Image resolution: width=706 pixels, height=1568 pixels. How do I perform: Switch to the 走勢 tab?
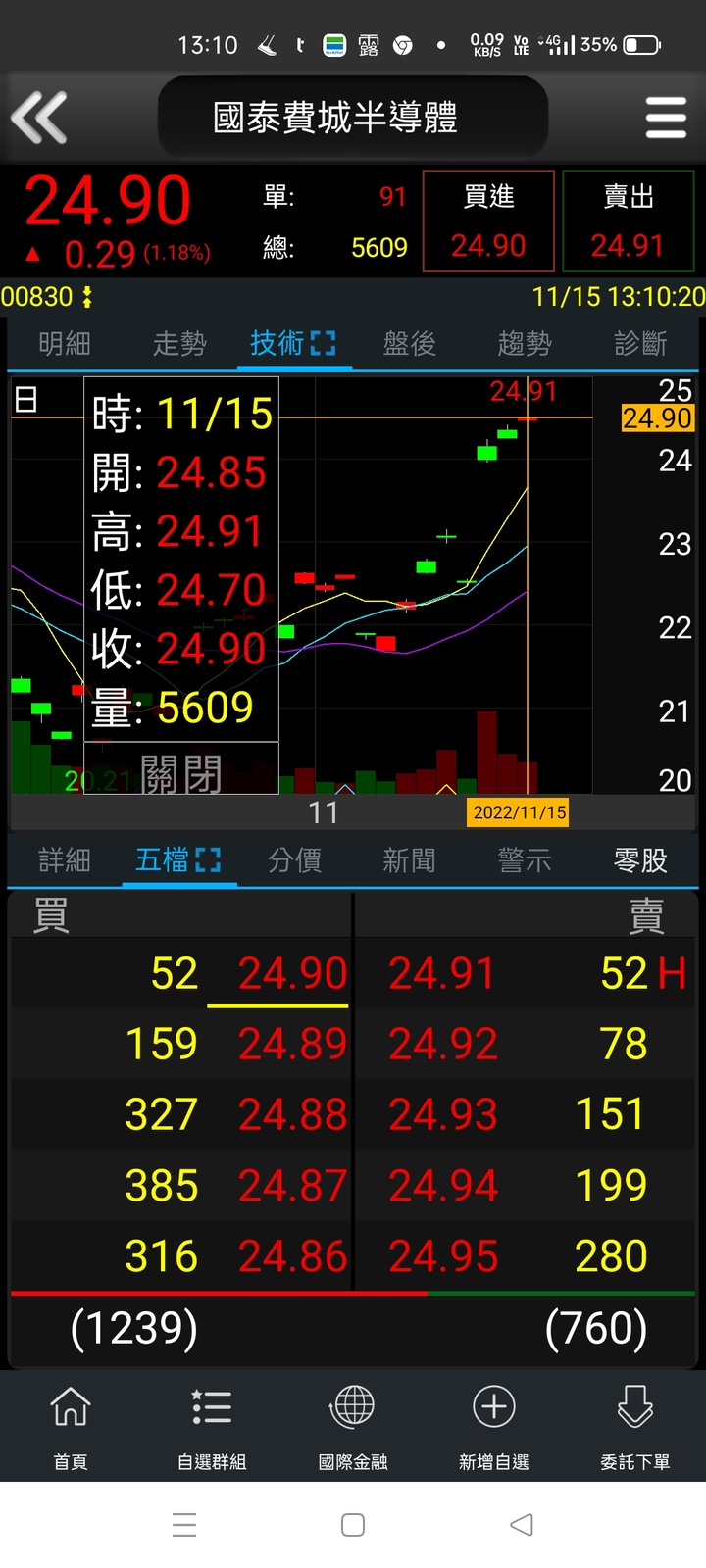pyautogui.click(x=179, y=344)
